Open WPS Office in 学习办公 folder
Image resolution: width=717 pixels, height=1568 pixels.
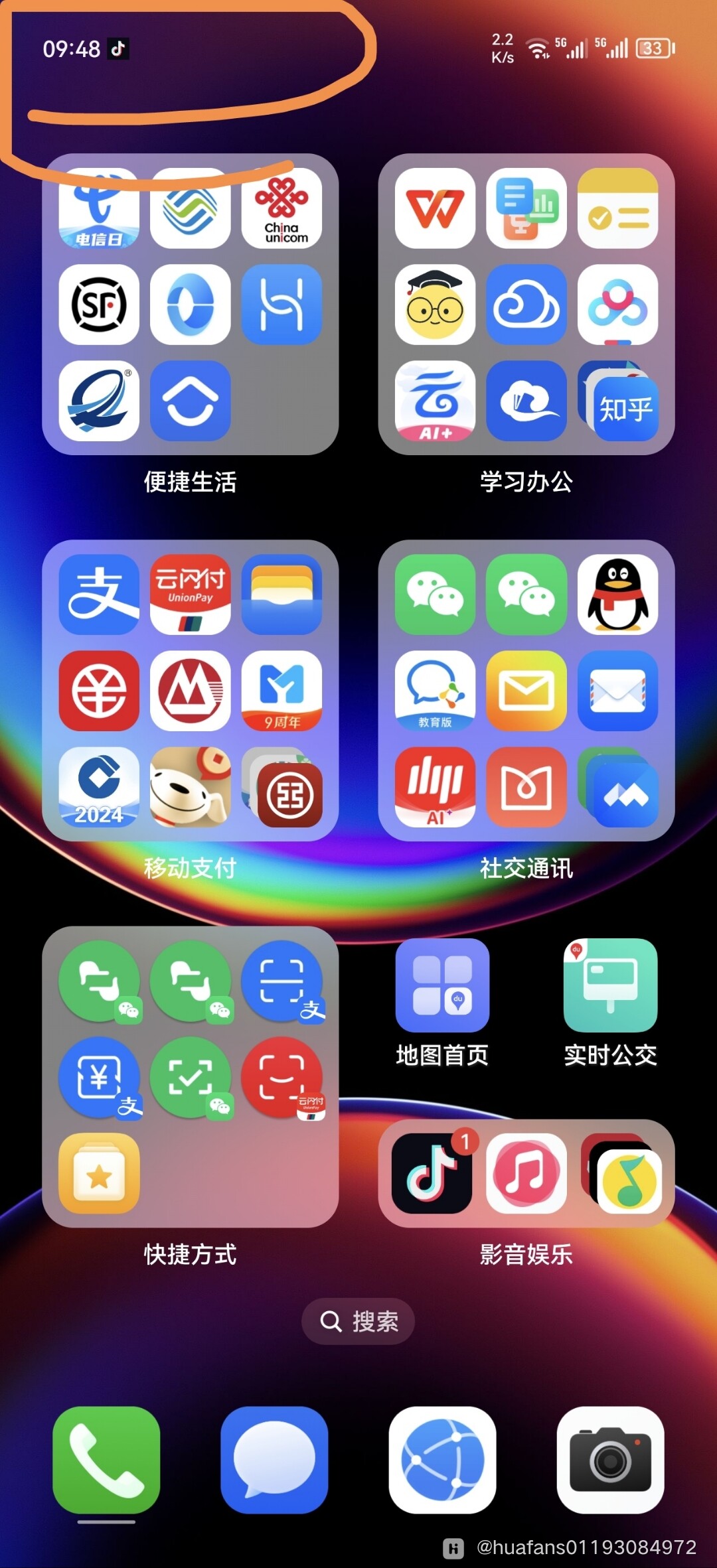pos(435,210)
